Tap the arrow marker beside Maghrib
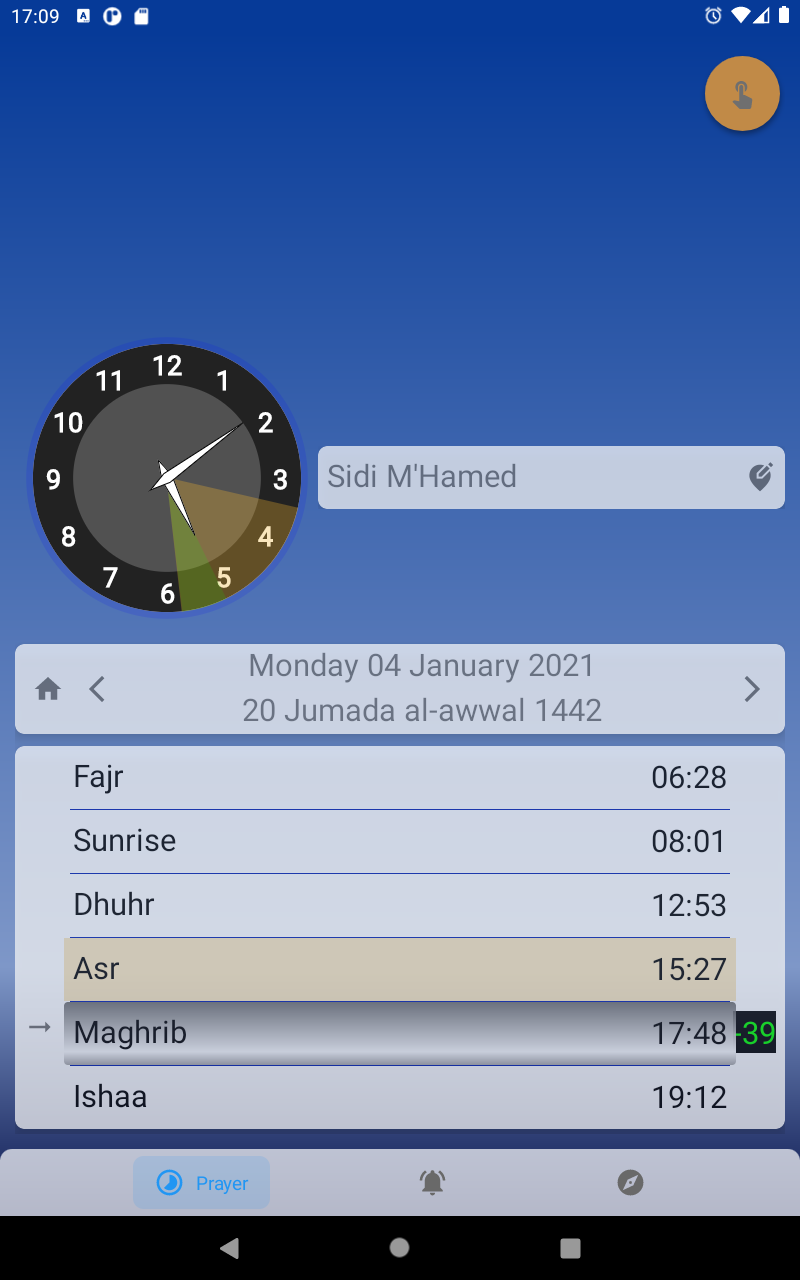Viewport: 800px width, 1280px height. click(x=40, y=1026)
